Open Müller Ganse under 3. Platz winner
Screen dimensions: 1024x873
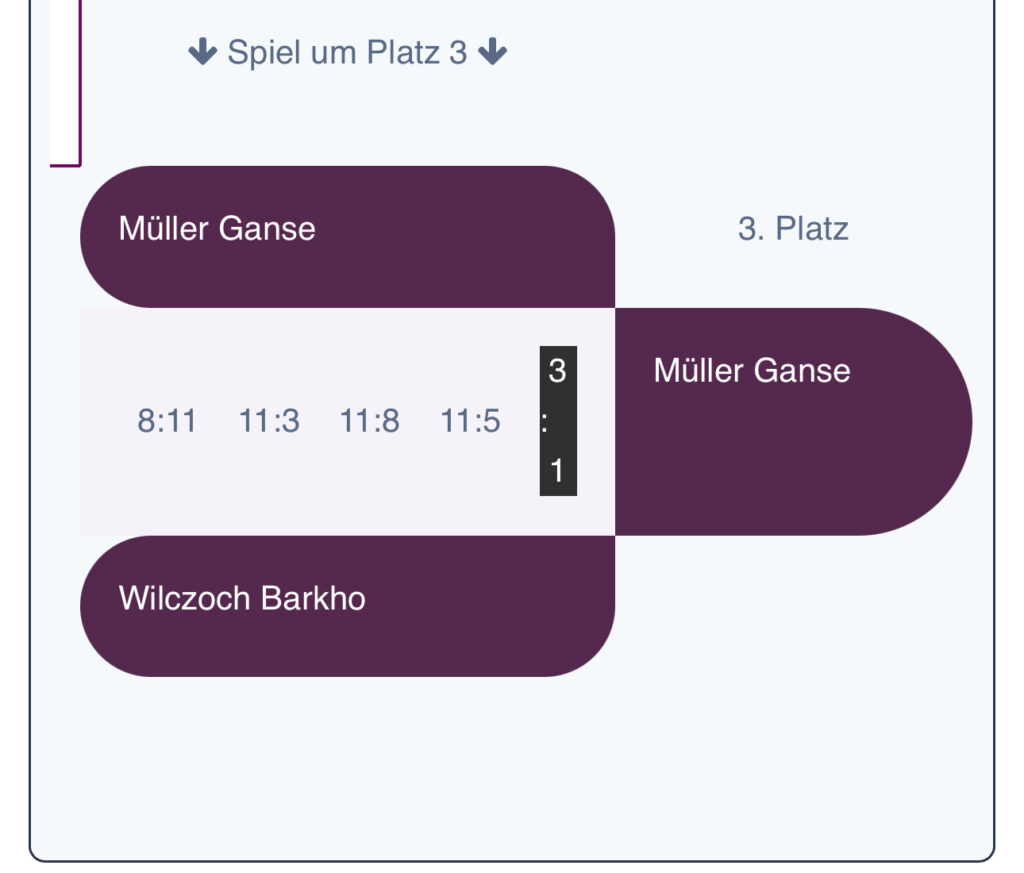coord(752,371)
